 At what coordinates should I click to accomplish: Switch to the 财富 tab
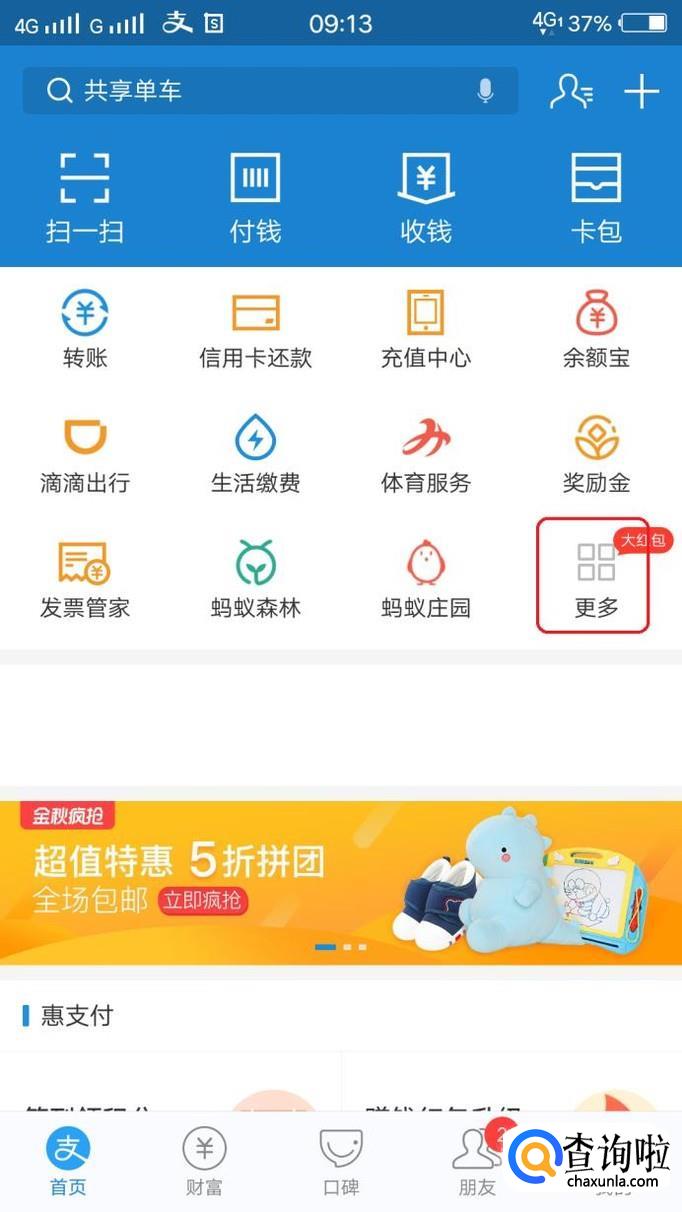click(x=204, y=1162)
